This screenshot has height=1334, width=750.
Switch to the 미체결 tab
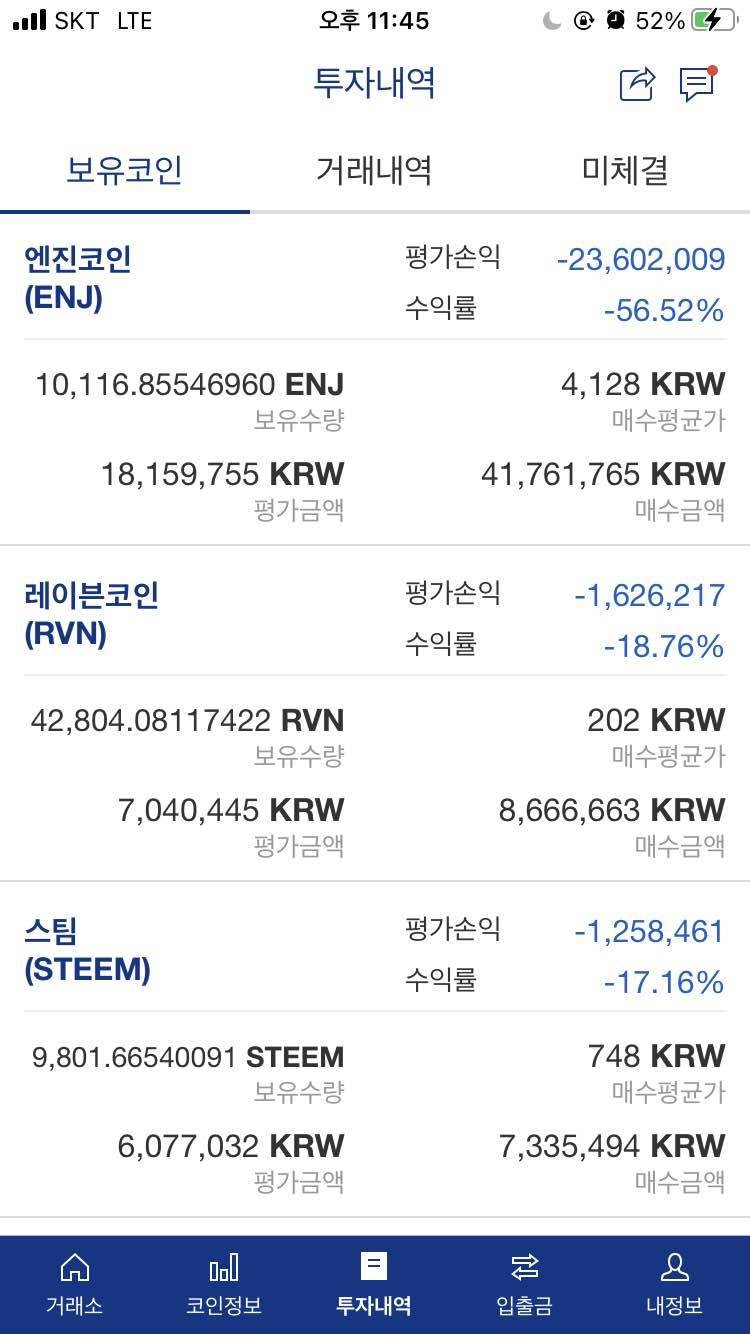(624, 170)
